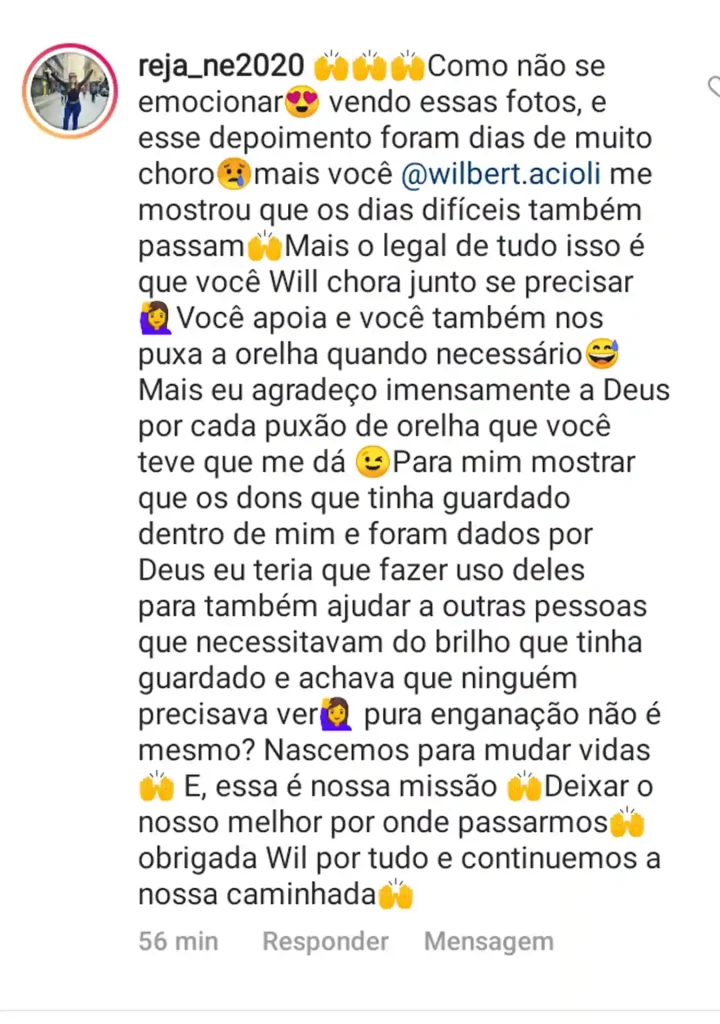Viewport: 720px width, 1024px height.
Task: Open the reja_ne2020 username link
Action: click(x=221, y=66)
